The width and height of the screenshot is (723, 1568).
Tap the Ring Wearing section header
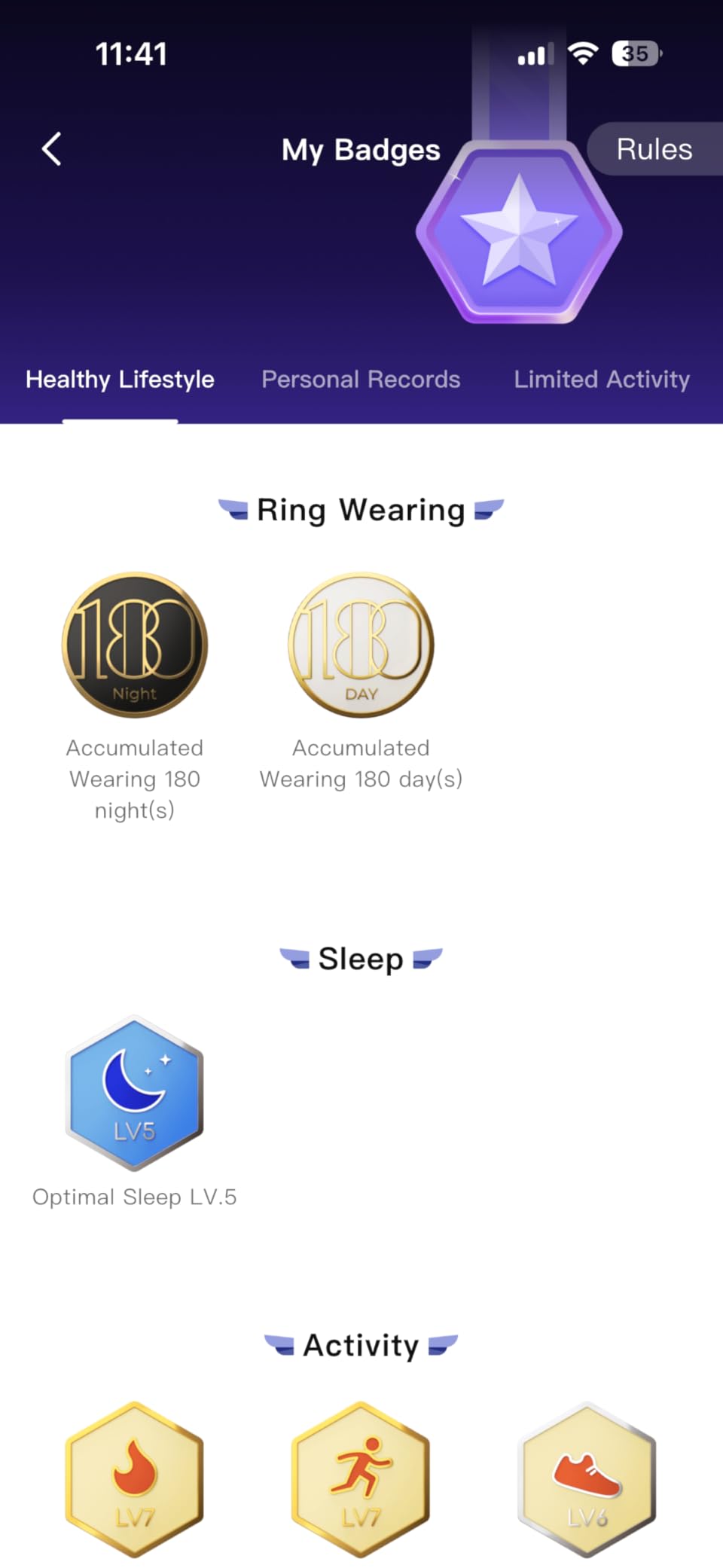tap(361, 509)
